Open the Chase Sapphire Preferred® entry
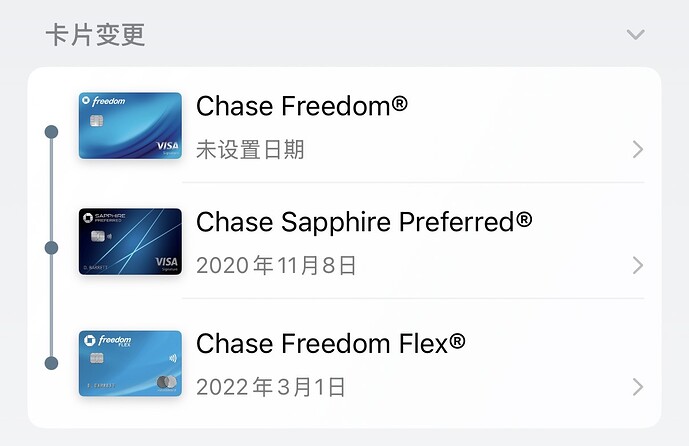 pos(400,242)
